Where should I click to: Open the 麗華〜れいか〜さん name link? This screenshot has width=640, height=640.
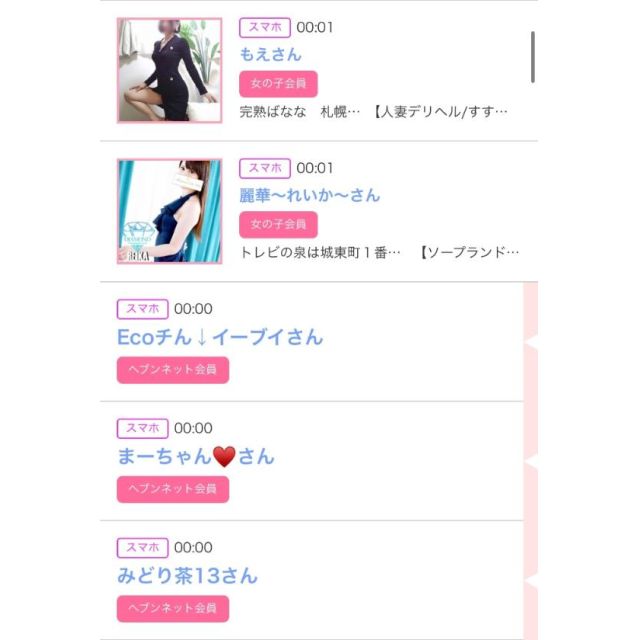pos(310,195)
